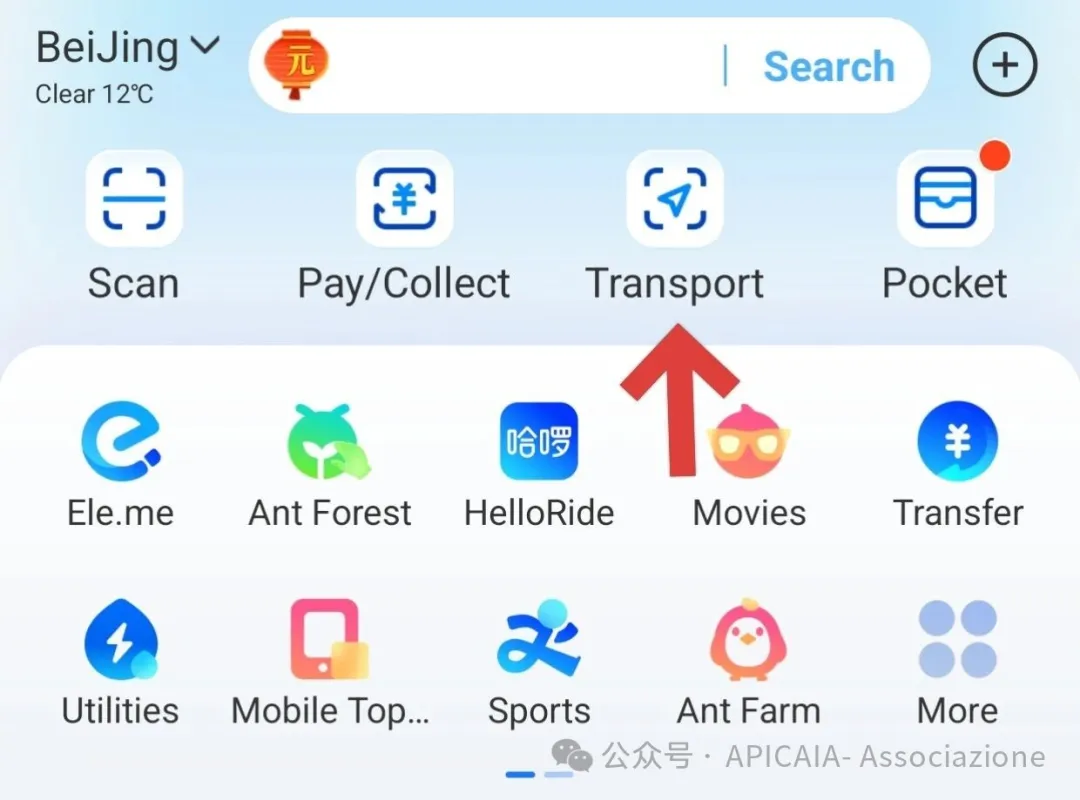
Task: Open Pay/Collect
Action: pyautogui.click(x=404, y=199)
